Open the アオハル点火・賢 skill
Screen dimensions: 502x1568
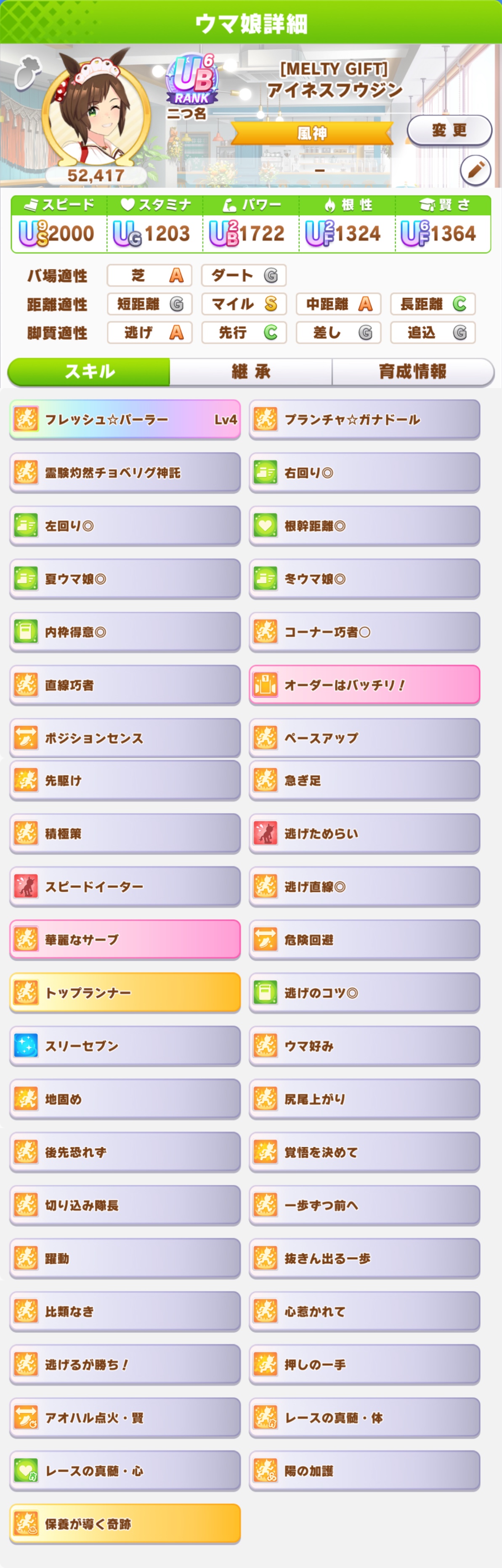(x=125, y=1417)
